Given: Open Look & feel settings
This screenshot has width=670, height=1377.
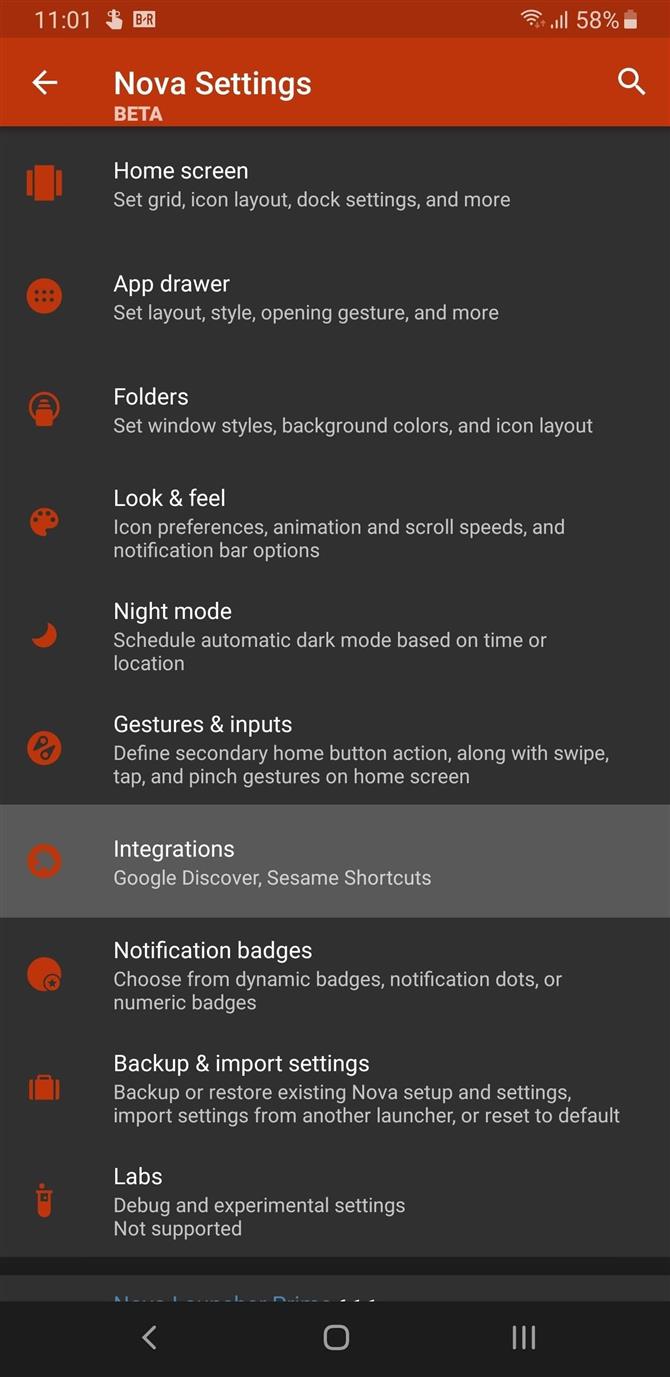Looking at the screenshot, I should point(335,523).
